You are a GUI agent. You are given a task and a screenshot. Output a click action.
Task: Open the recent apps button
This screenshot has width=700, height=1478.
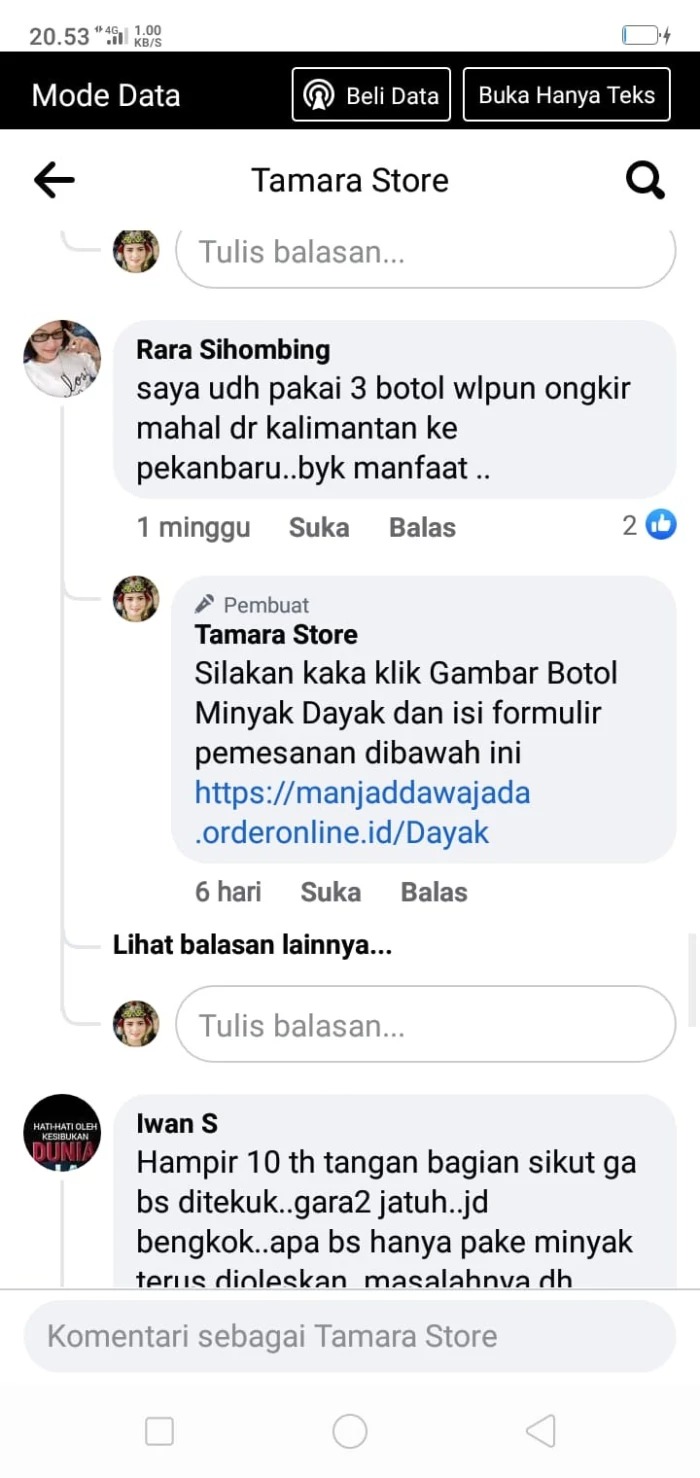pyautogui.click(x=160, y=1431)
